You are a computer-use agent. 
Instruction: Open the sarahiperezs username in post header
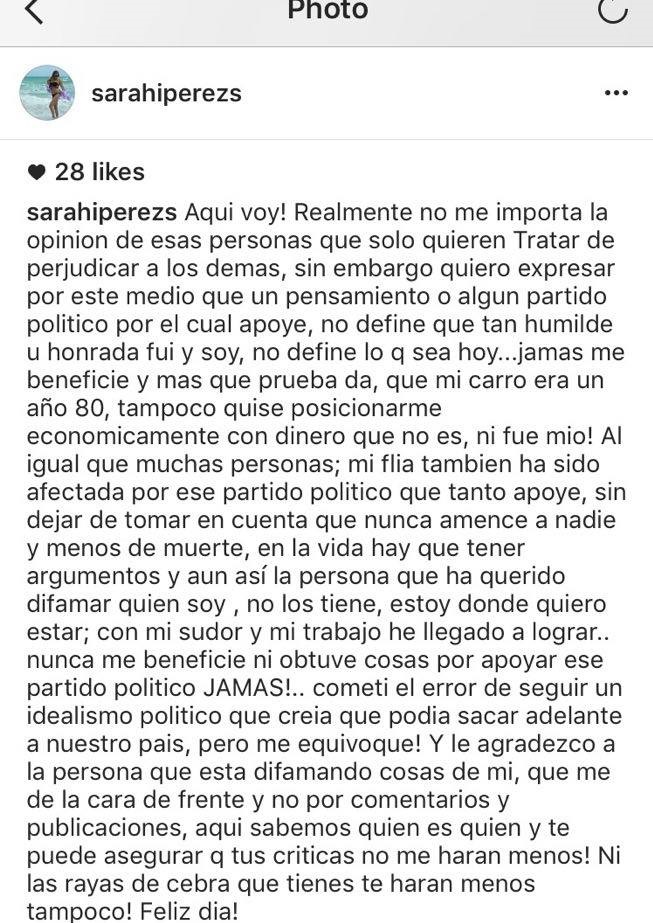click(x=166, y=94)
